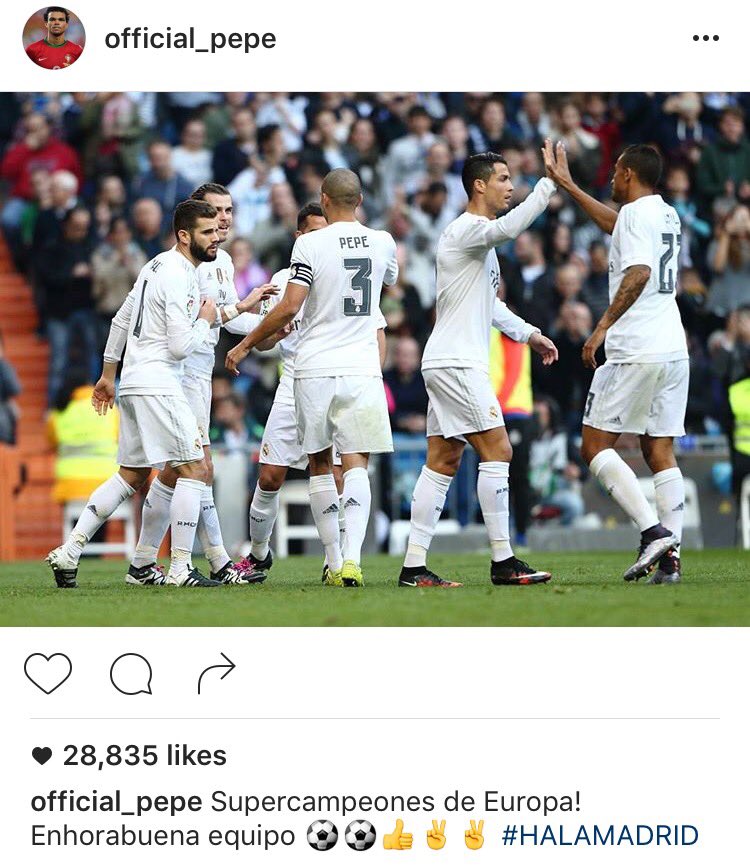Open the official_pepe username in the header

pyautogui.click(x=190, y=39)
